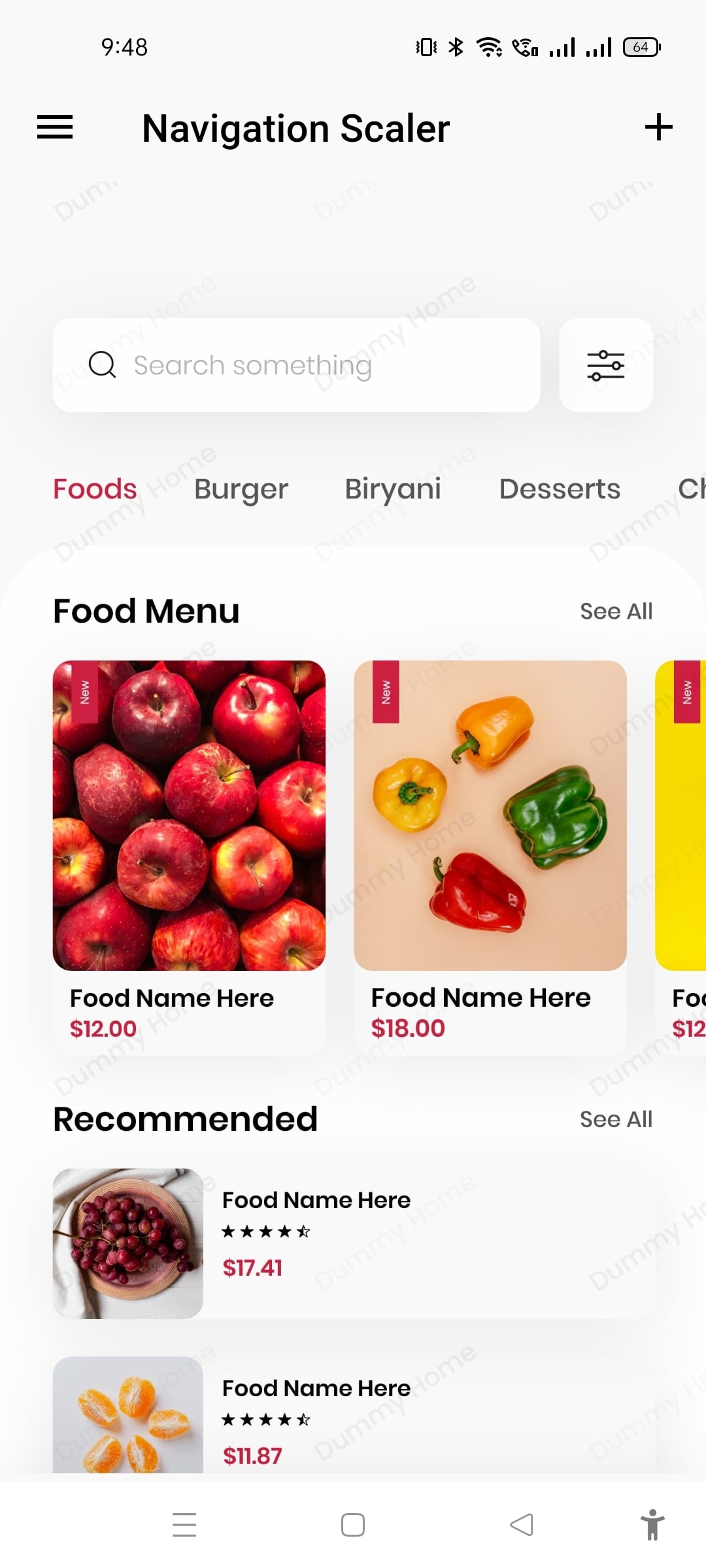Image resolution: width=706 pixels, height=1568 pixels.
Task: Open the bell peppers card priced $18.00
Action: click(x=490, y=849)
